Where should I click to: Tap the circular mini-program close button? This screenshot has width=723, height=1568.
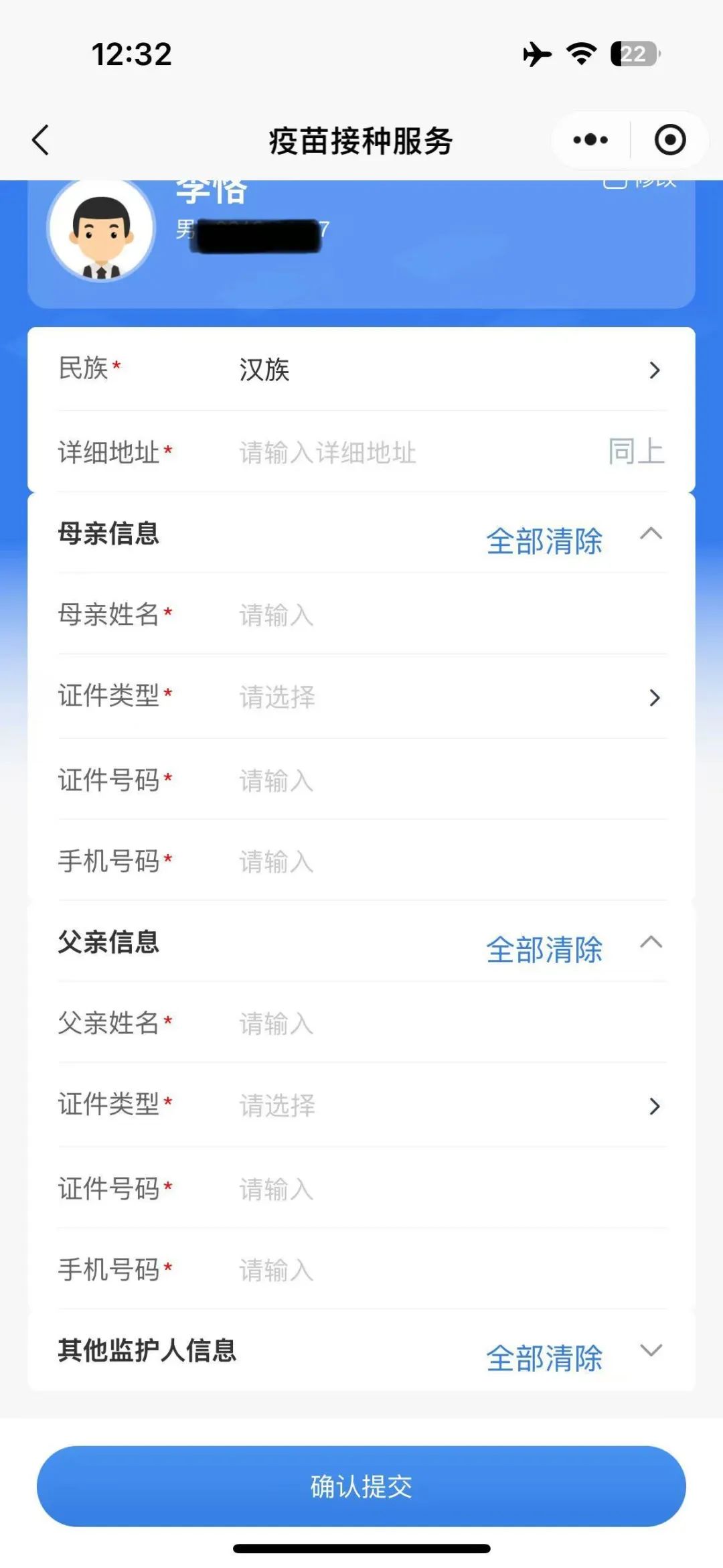(x=669, y=140)
